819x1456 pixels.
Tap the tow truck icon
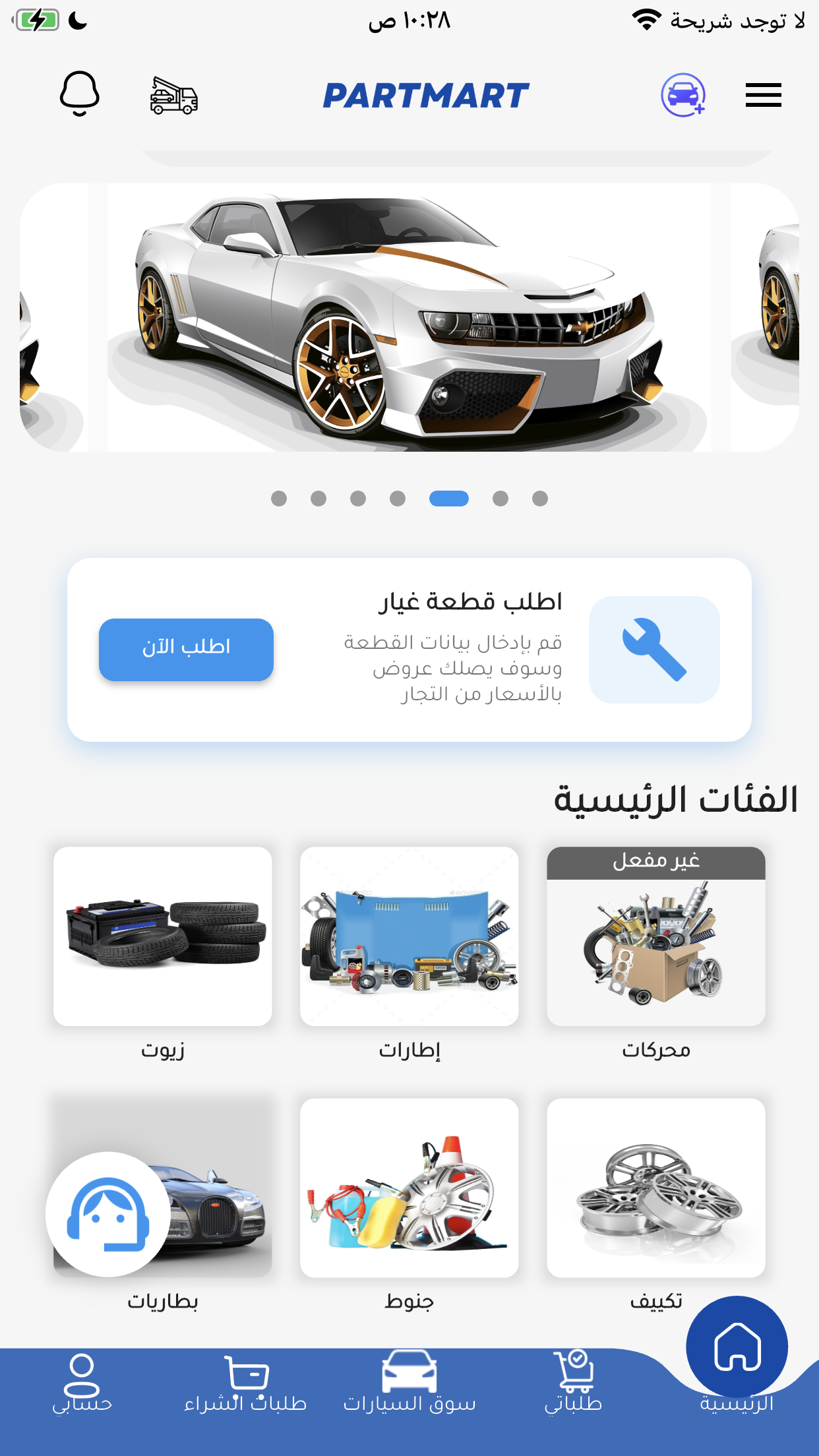pos(174,96)
